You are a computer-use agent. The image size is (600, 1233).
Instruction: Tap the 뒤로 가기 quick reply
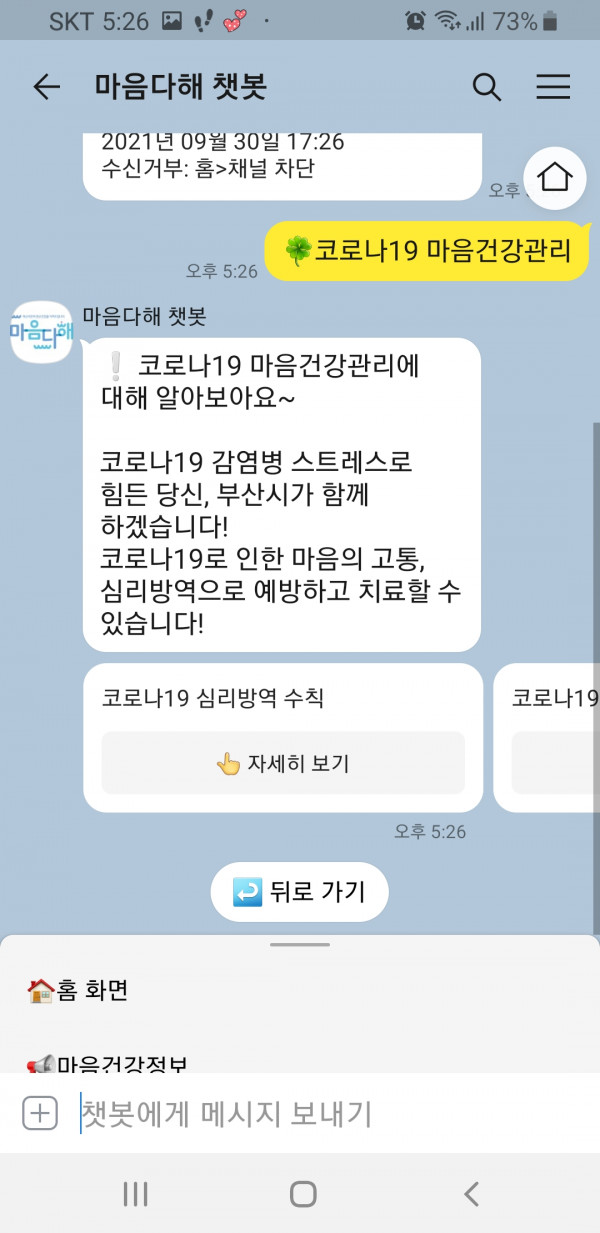299,891
